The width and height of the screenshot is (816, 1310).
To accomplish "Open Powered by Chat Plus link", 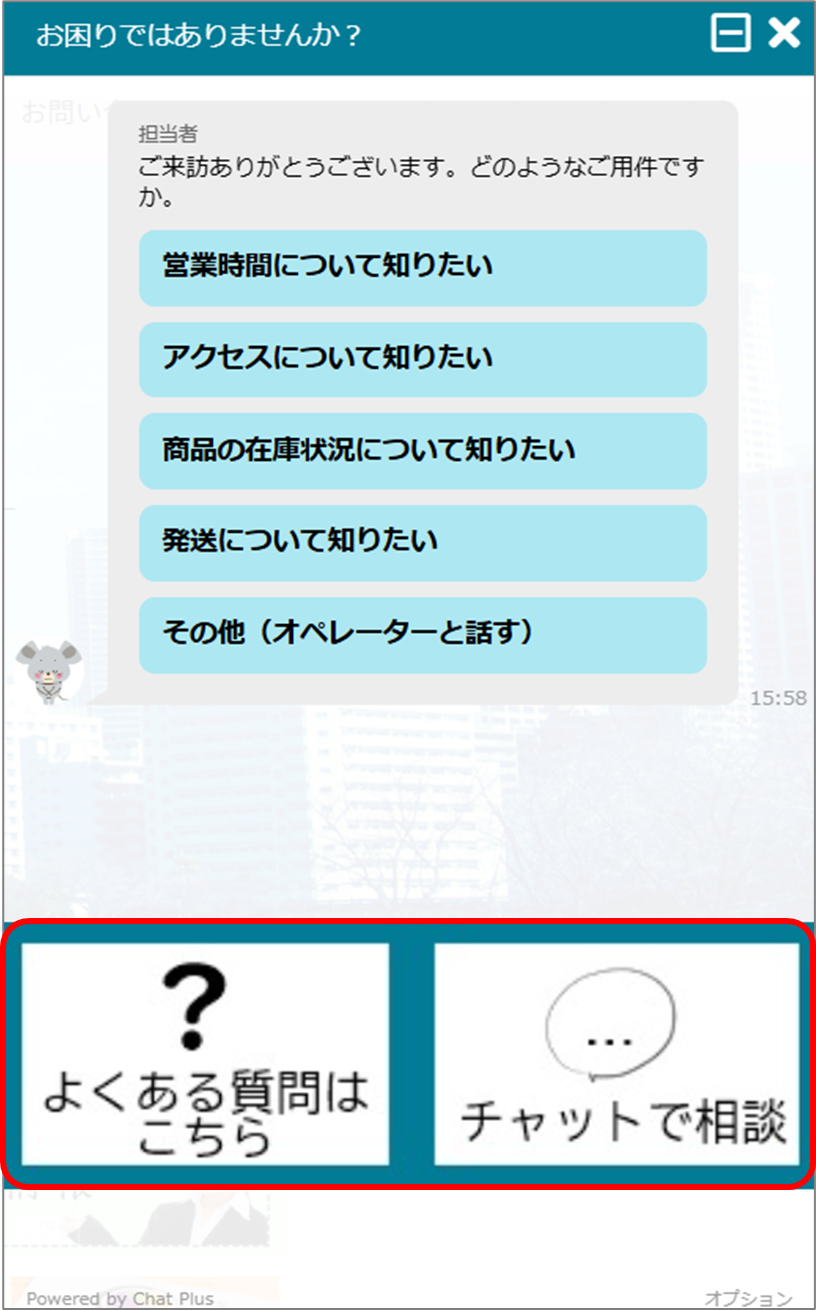I will (x=120, y=1298).
